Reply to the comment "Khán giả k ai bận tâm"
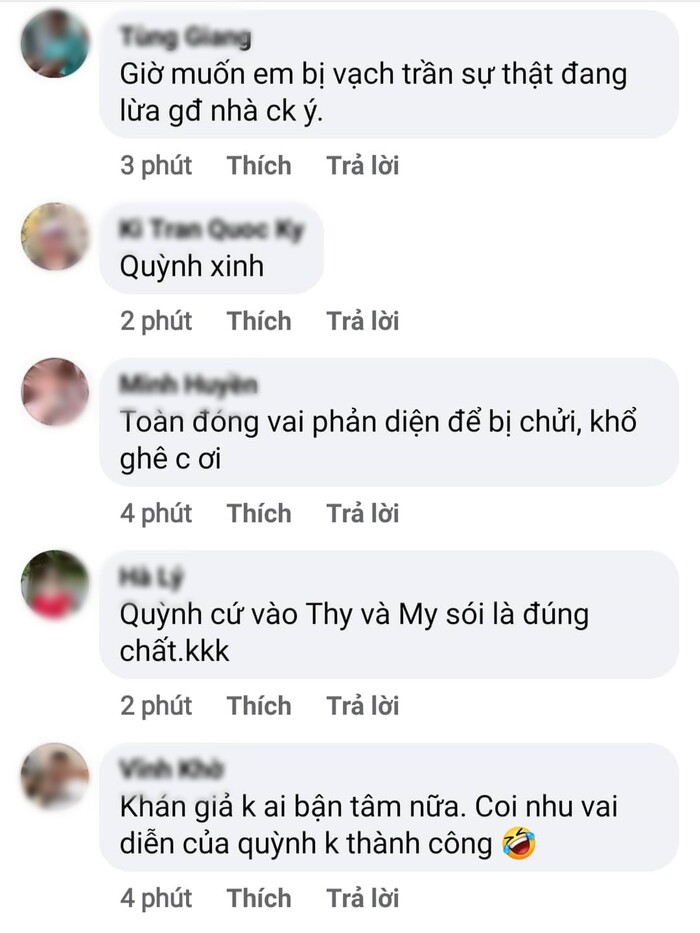The width and height of the screenshot is (700, 933). pos(362,898)
